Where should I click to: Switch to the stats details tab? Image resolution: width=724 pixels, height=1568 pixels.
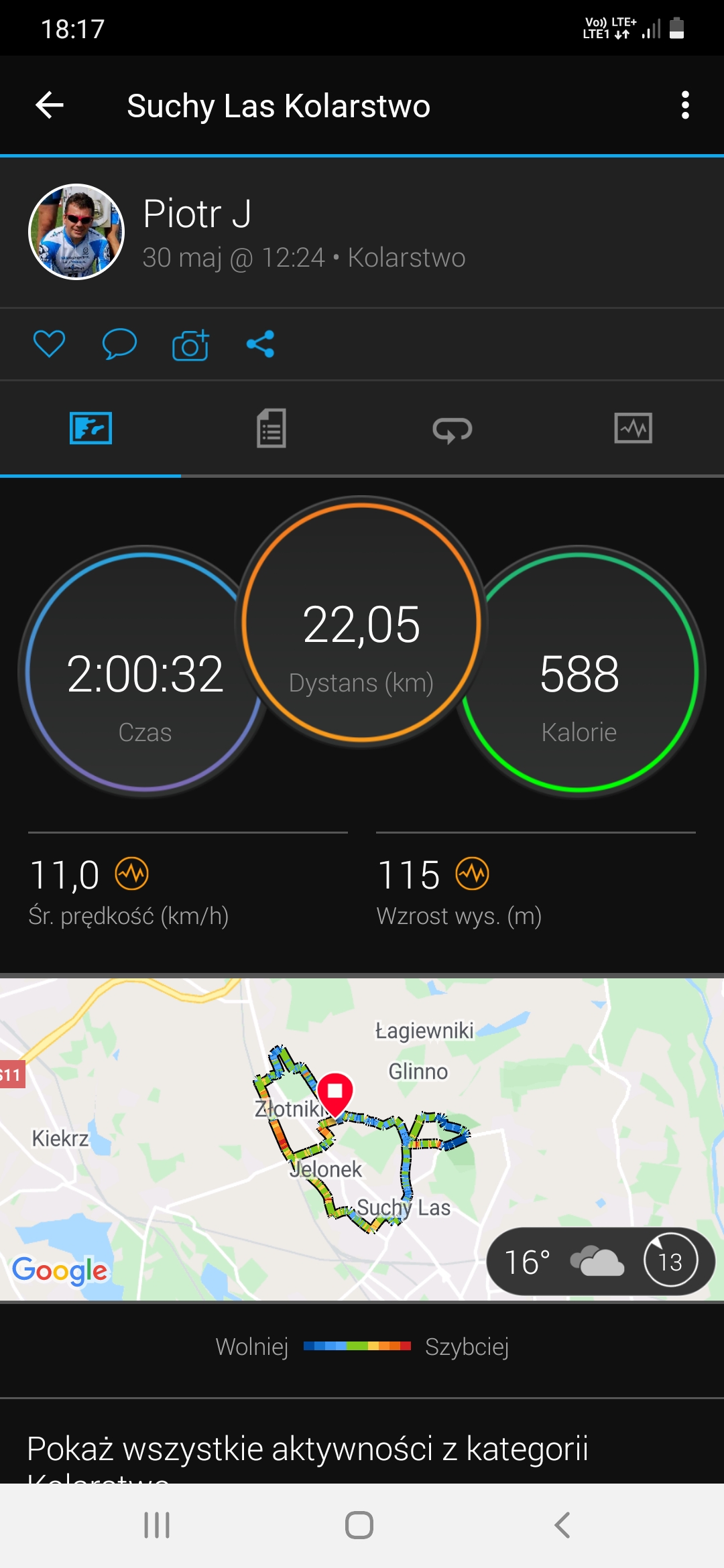click(x=271, y=428)
